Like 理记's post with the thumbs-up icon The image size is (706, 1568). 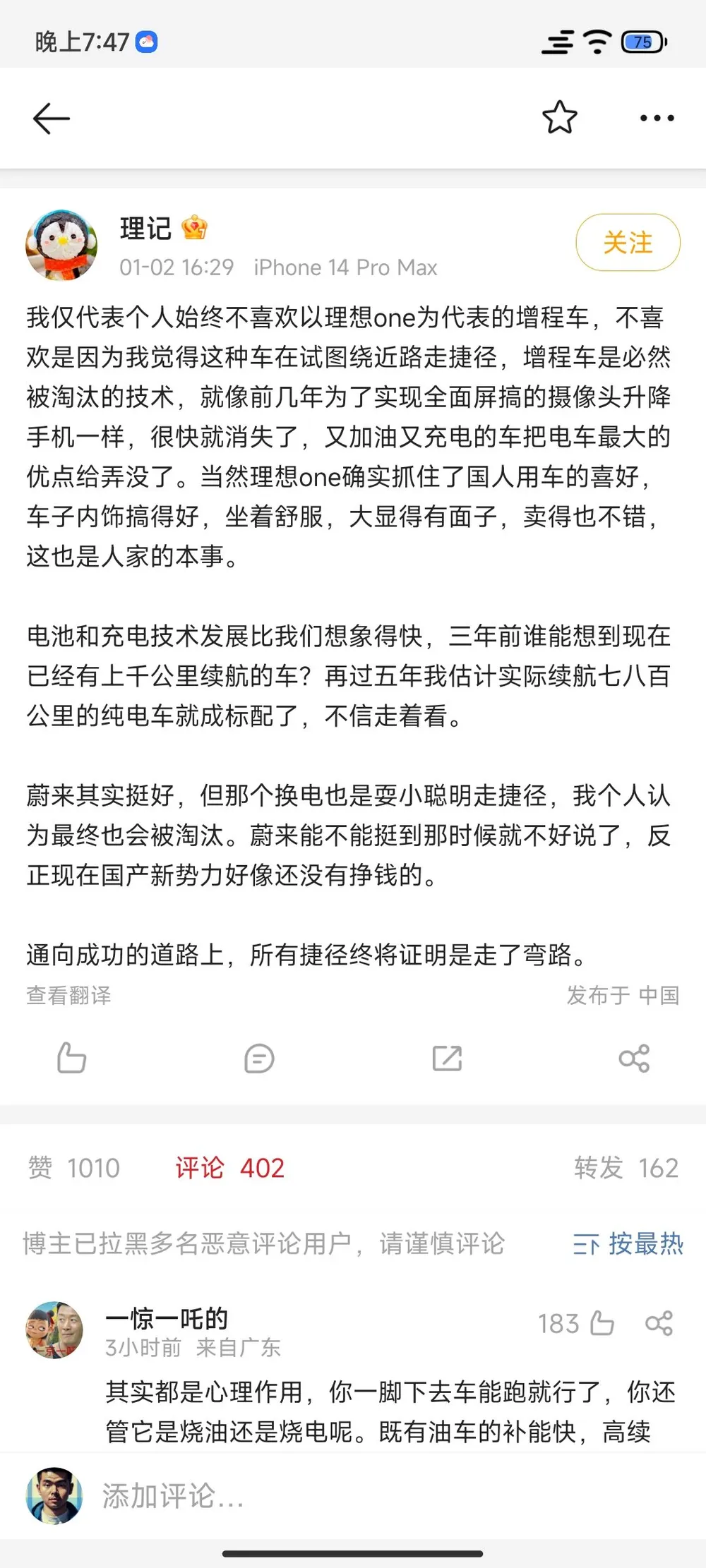[71, 1058]
